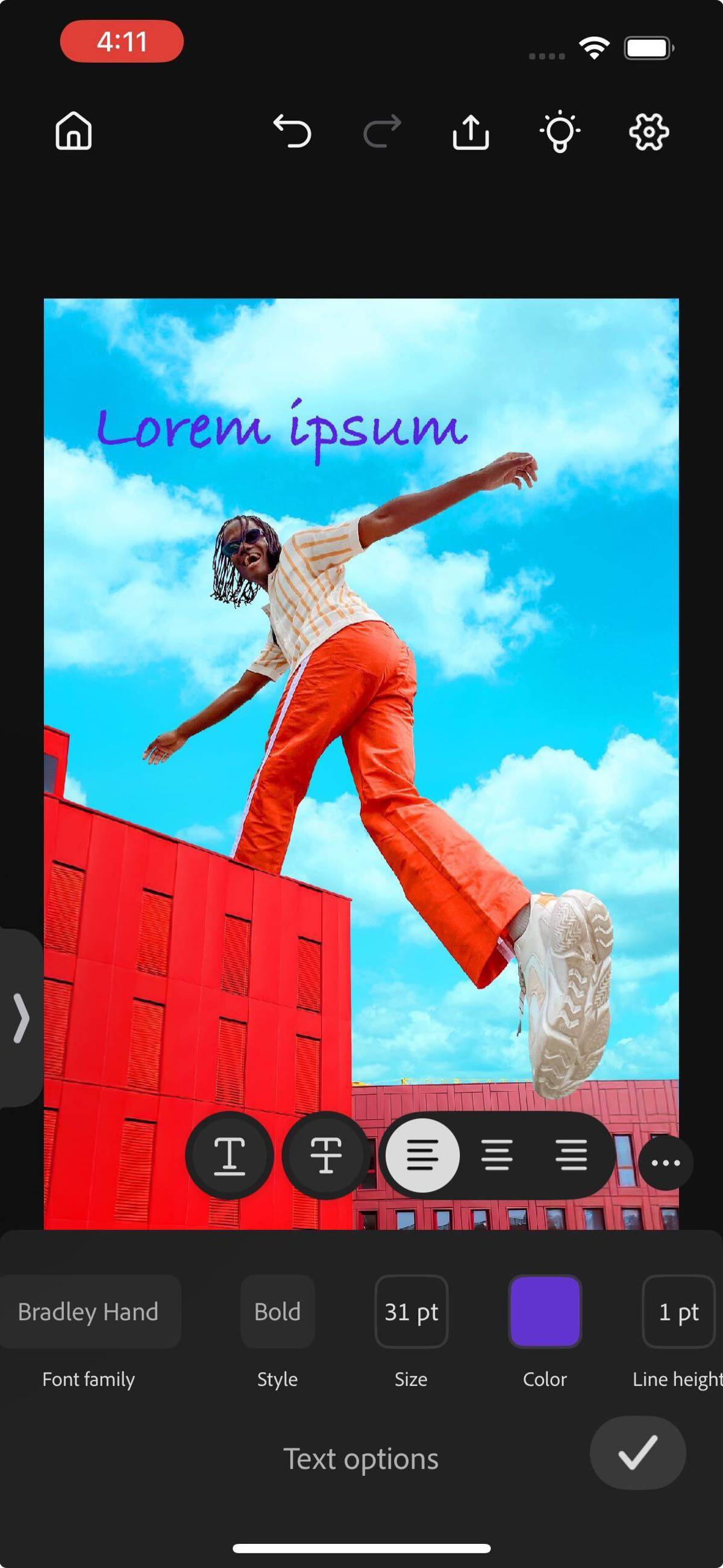Go to the home screen icon
Image resolution: width=723 pixels, height=1568 pixels.
pyautogui.click(x=74, y=131)
